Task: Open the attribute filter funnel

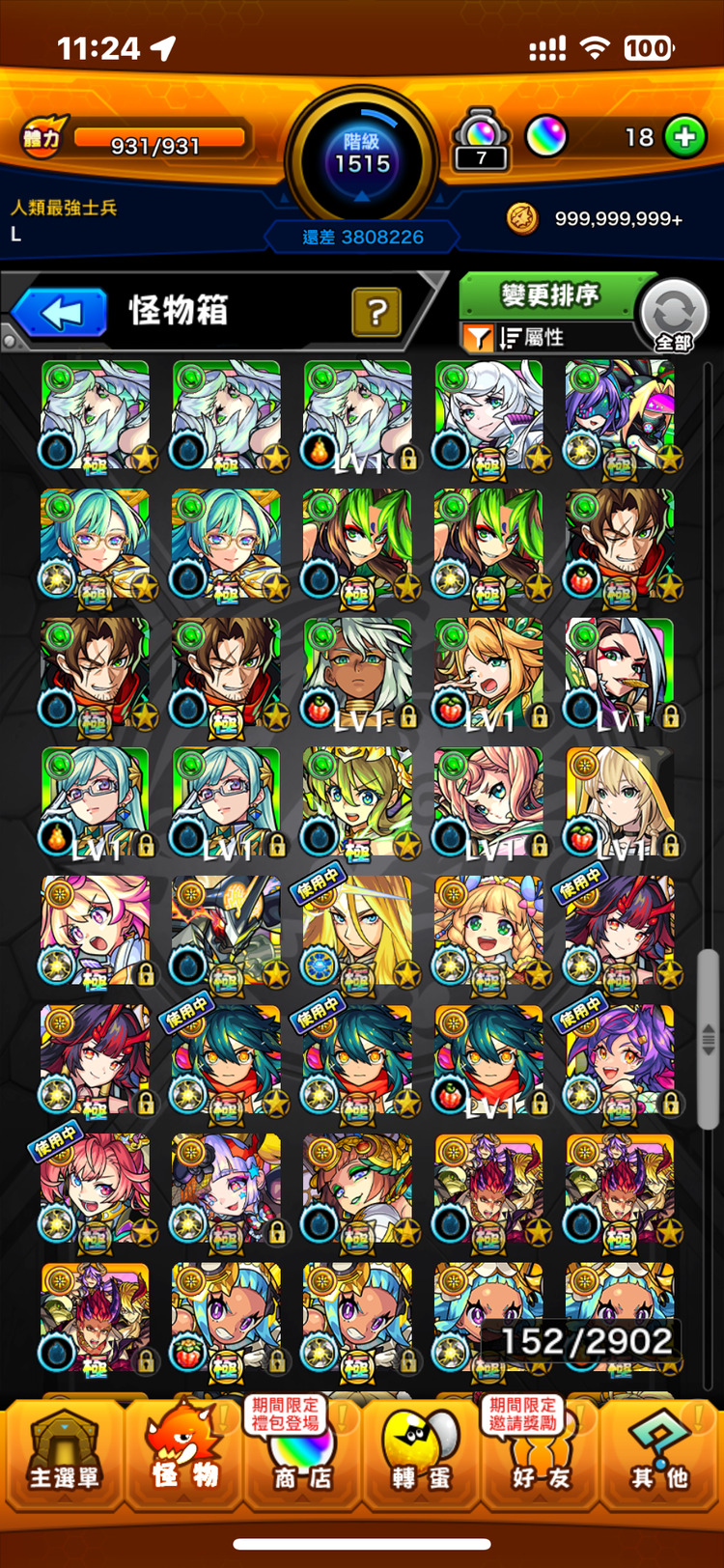Action: click(x=478, y=337)
